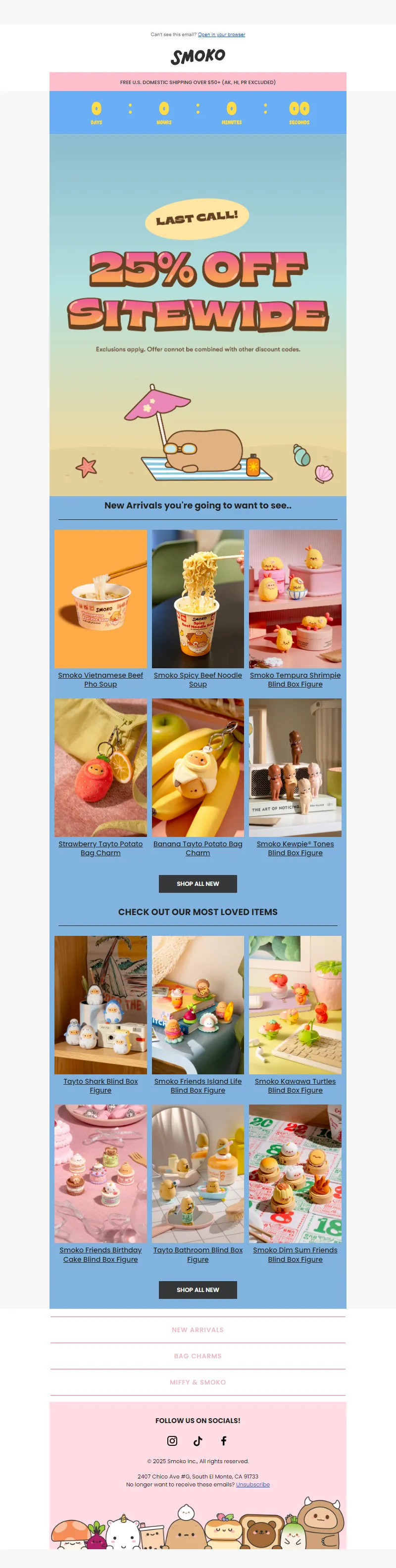
Task: Open Smoko Vietnamese Beef Pho Soup link
Action: (x=100, y=679)
